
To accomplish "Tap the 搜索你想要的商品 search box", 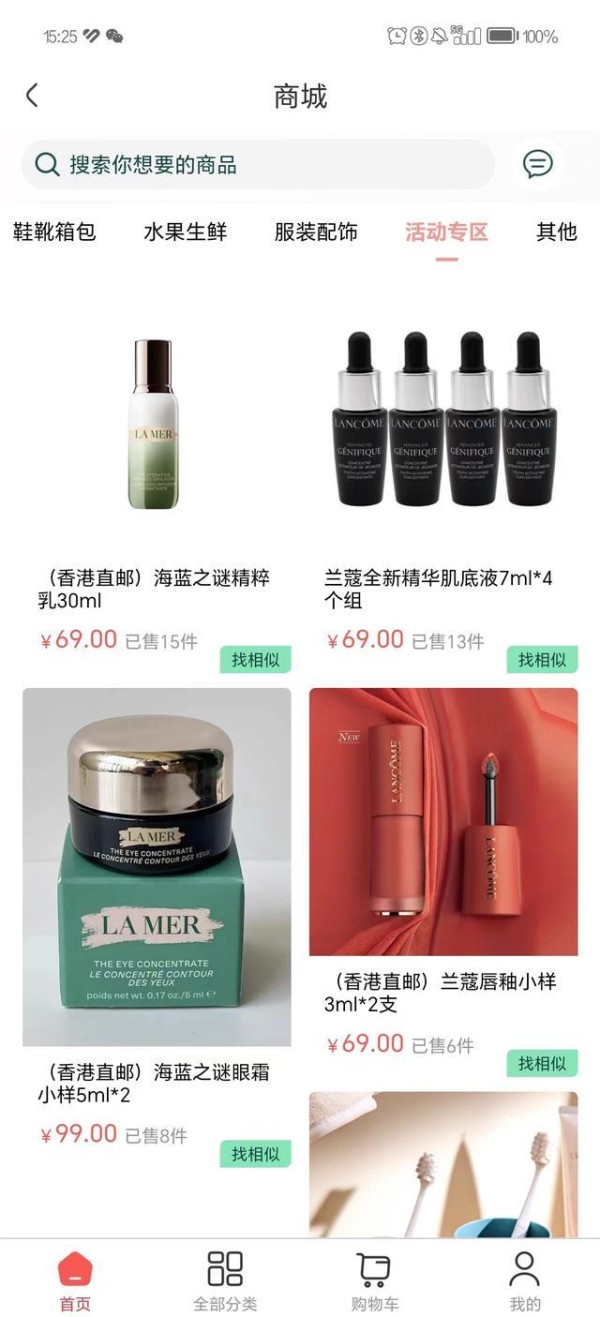I will tap(258, 165).
